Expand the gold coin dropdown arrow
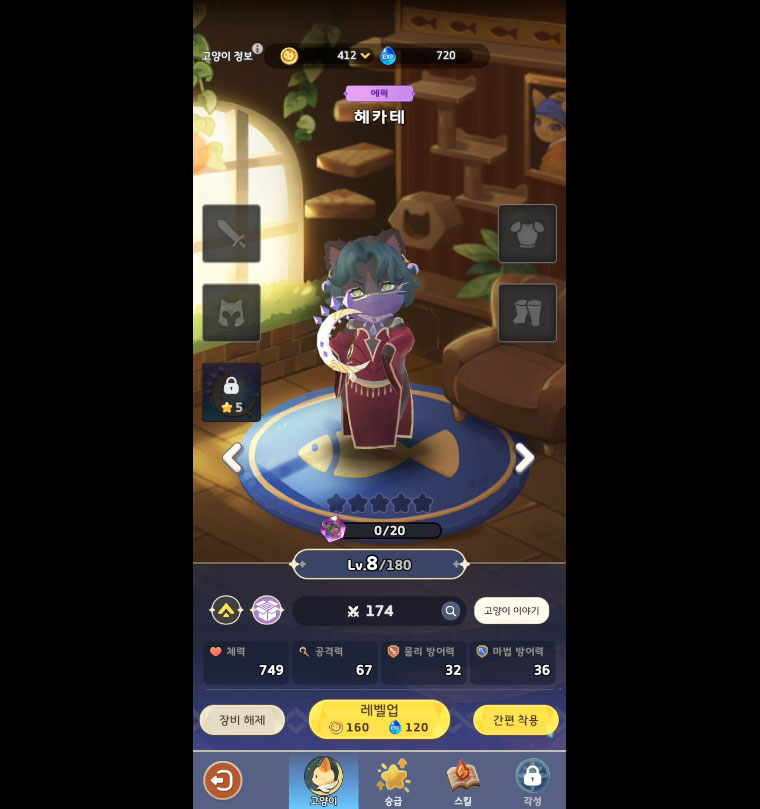The image size is (760, 809). 365,56
